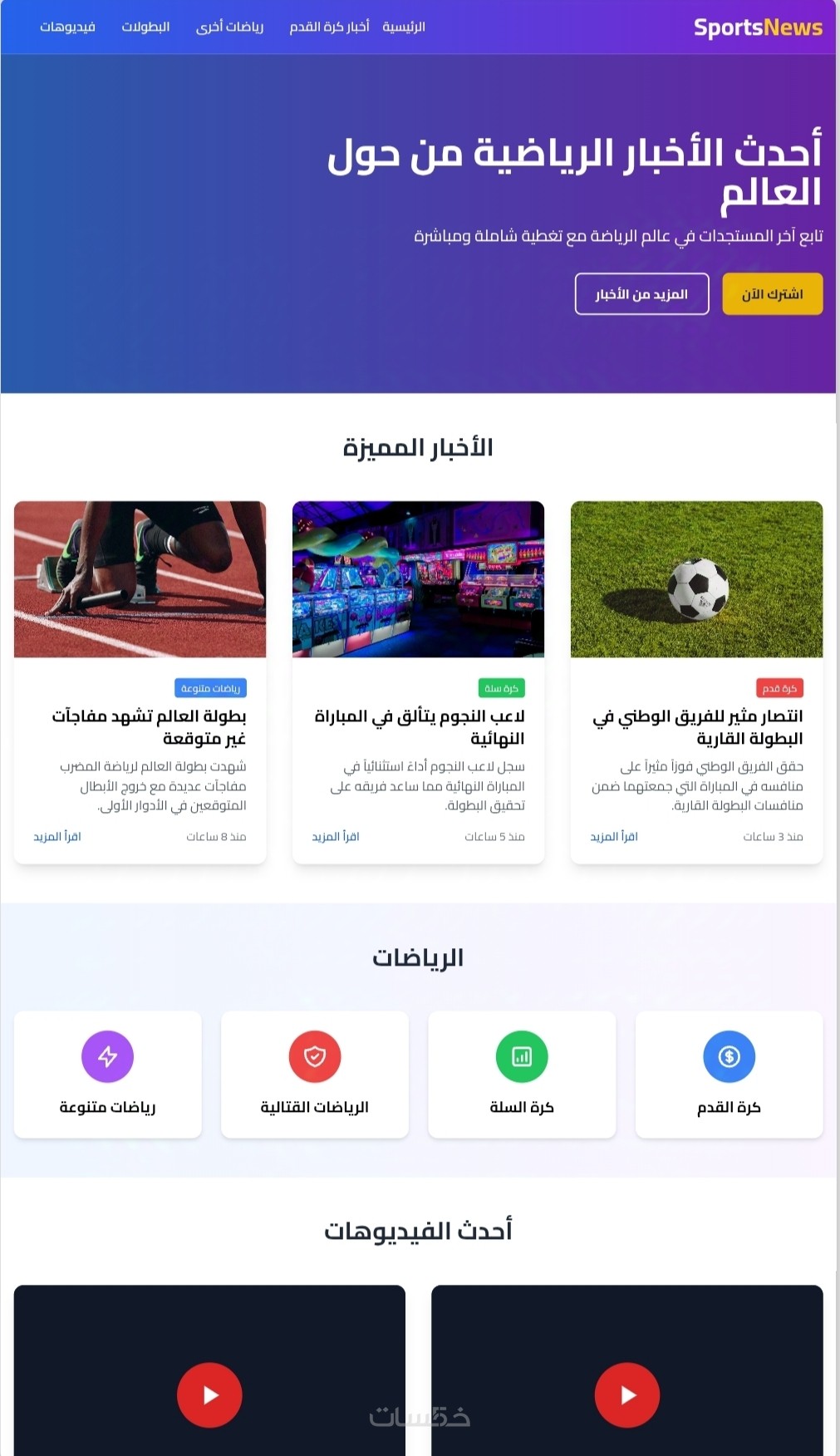Image resolution: width=840 pixels, height=1456 pixels.
Task: Open the arcade-image basketball news card
Action: 418,579
